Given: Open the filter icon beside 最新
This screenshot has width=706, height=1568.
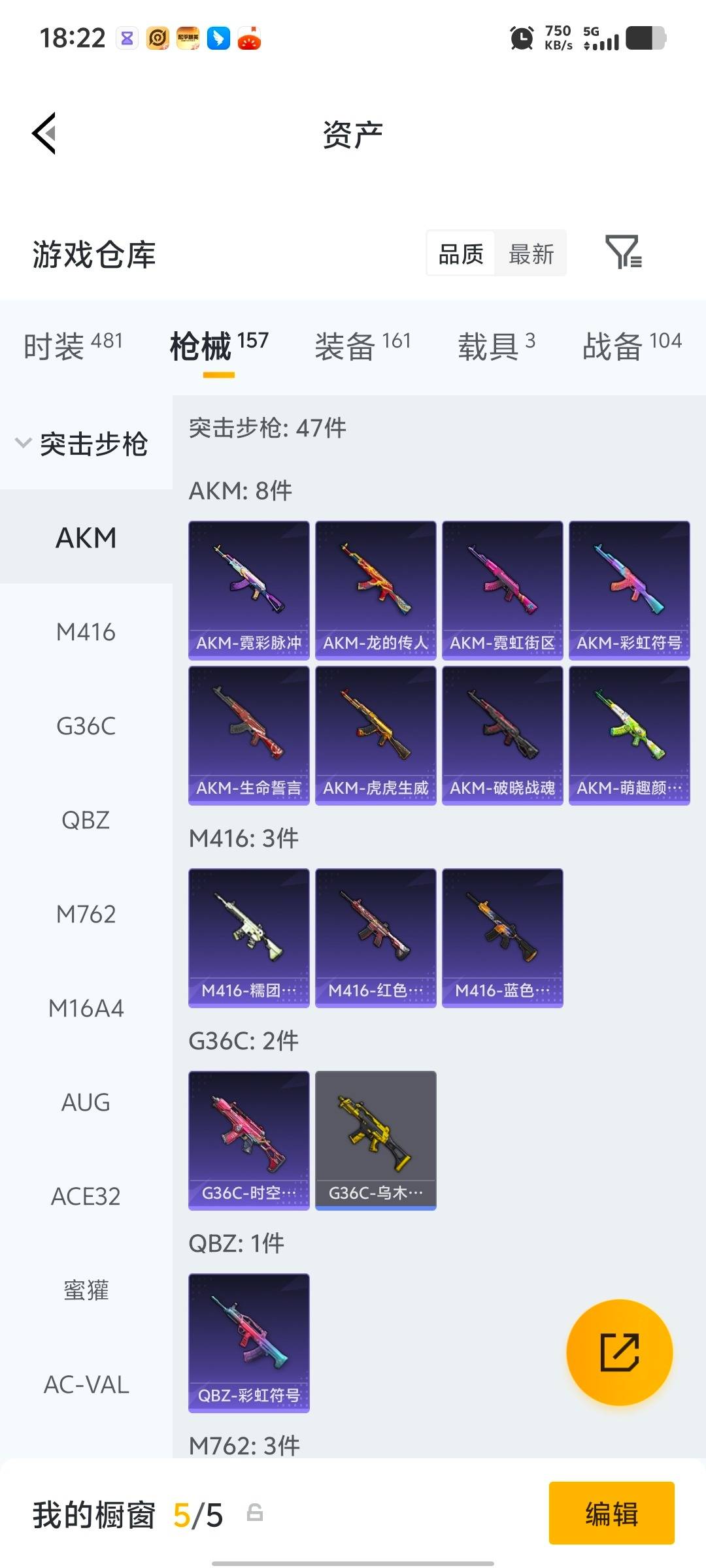Looking at the screenshot, I should tap(623, 252).
